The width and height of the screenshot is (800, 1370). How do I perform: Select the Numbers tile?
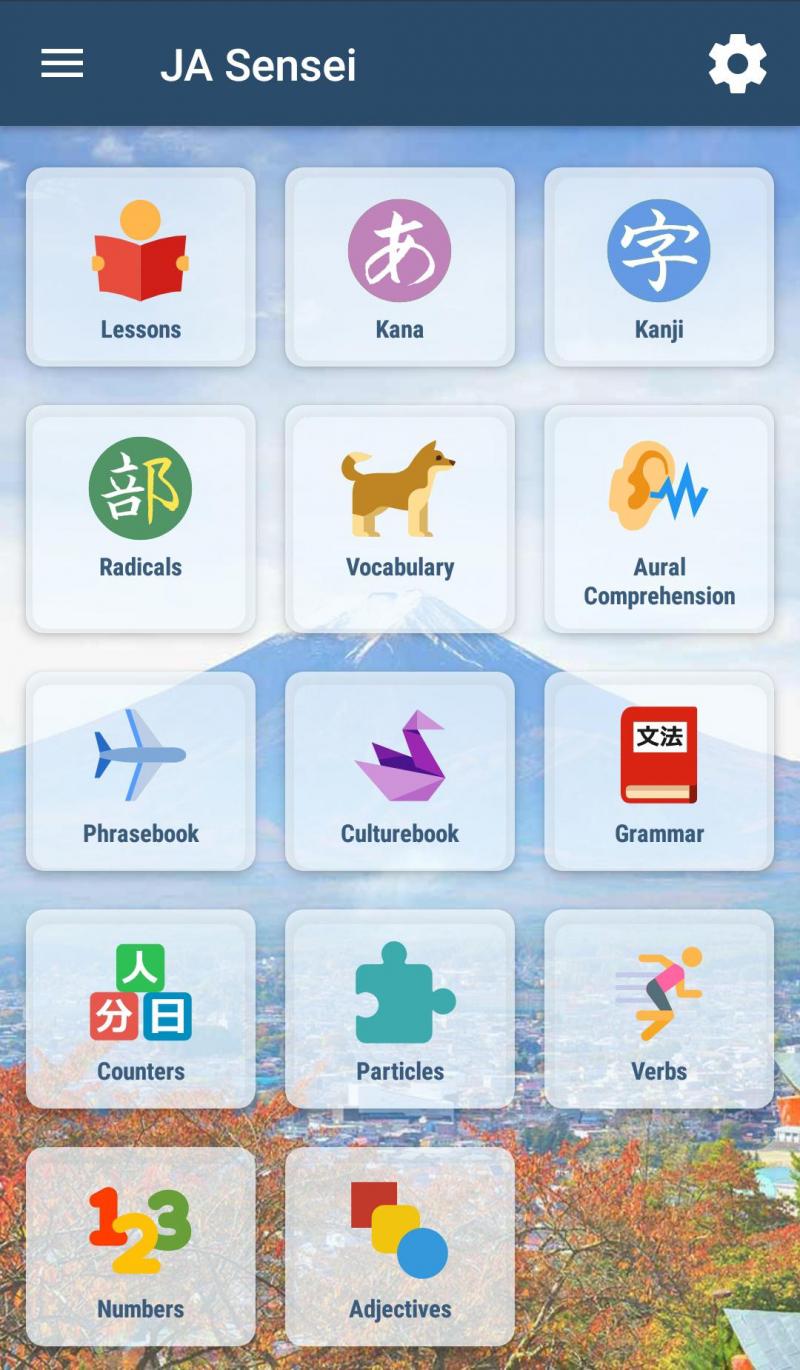[x=140, y=1246]
